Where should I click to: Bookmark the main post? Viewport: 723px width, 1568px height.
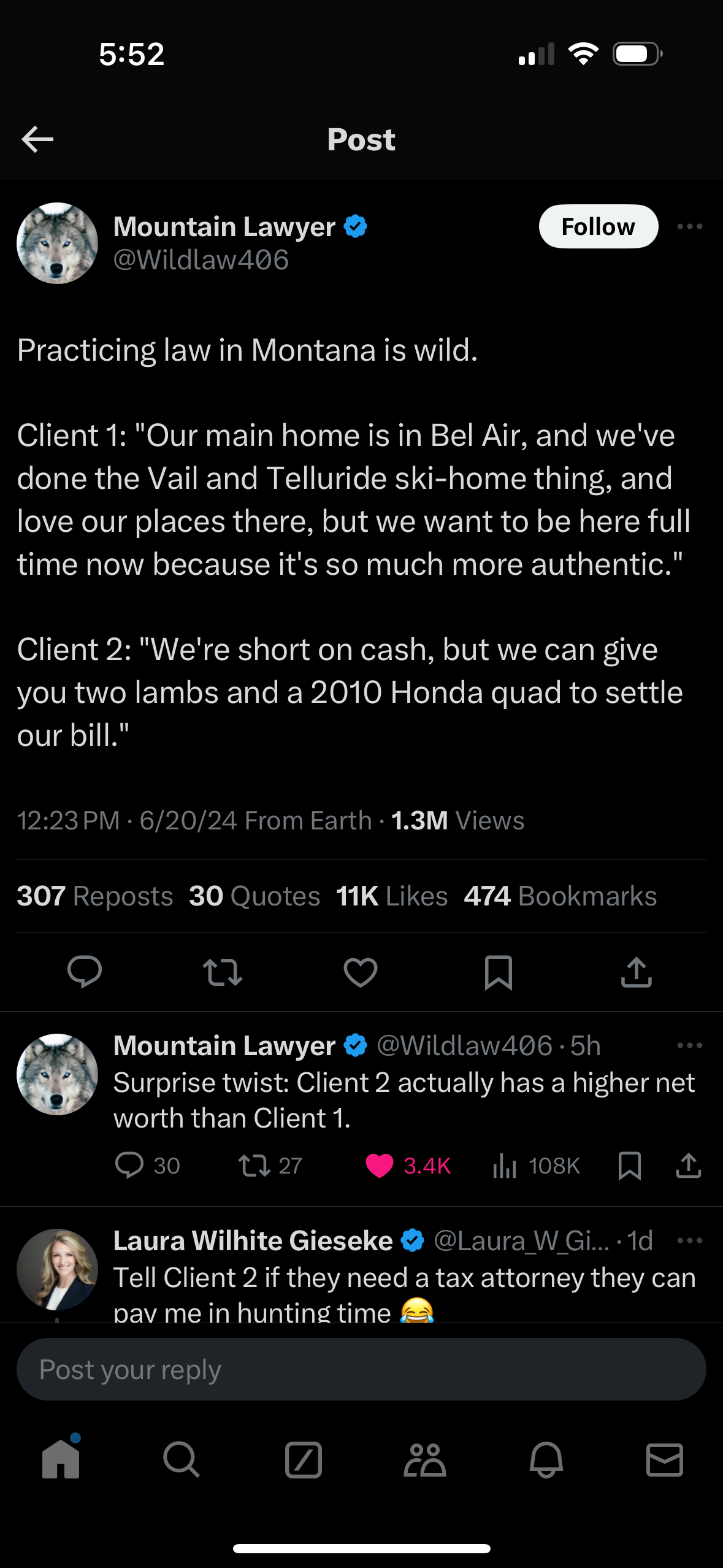pyautogui.click(x=498, y=972)
